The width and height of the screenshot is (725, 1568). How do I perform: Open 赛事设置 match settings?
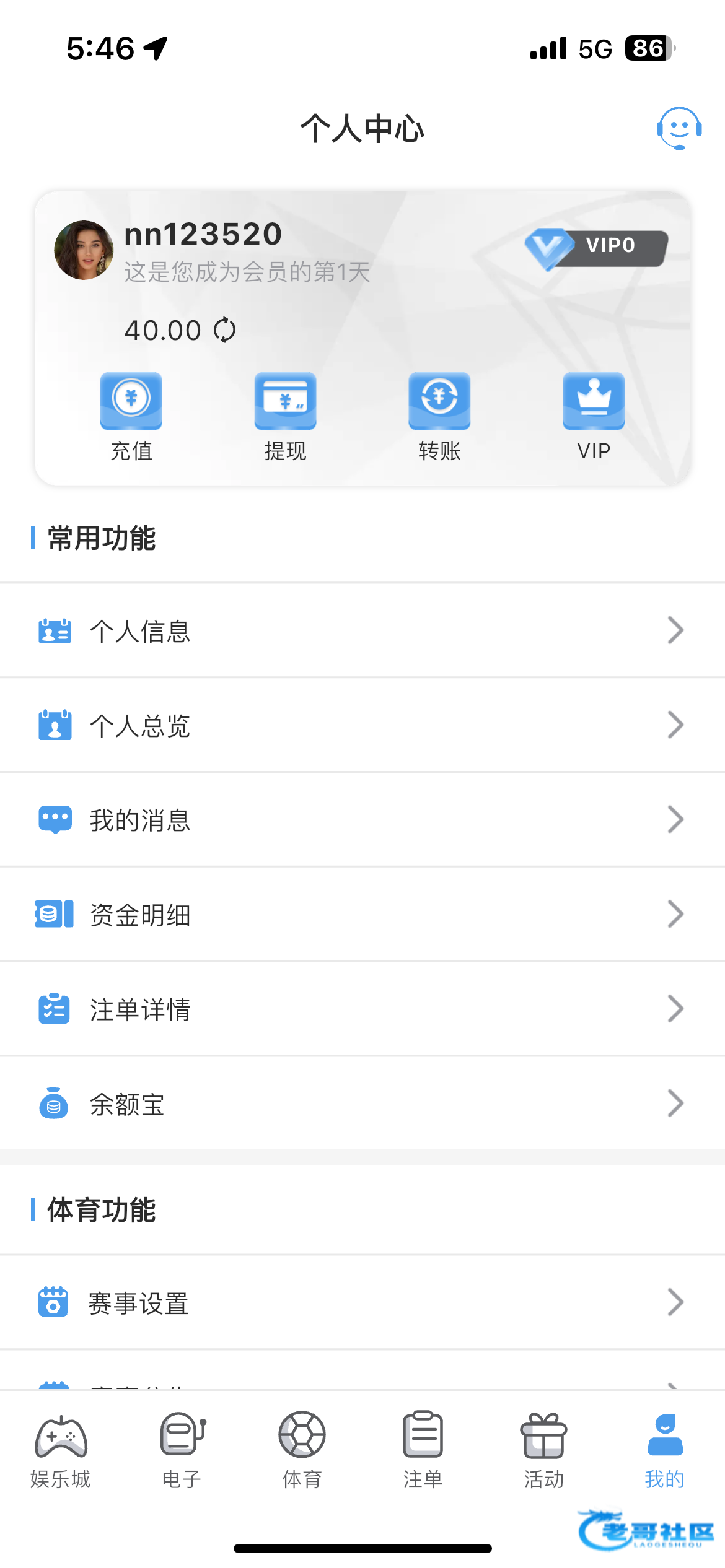[x=362, y=1303]
